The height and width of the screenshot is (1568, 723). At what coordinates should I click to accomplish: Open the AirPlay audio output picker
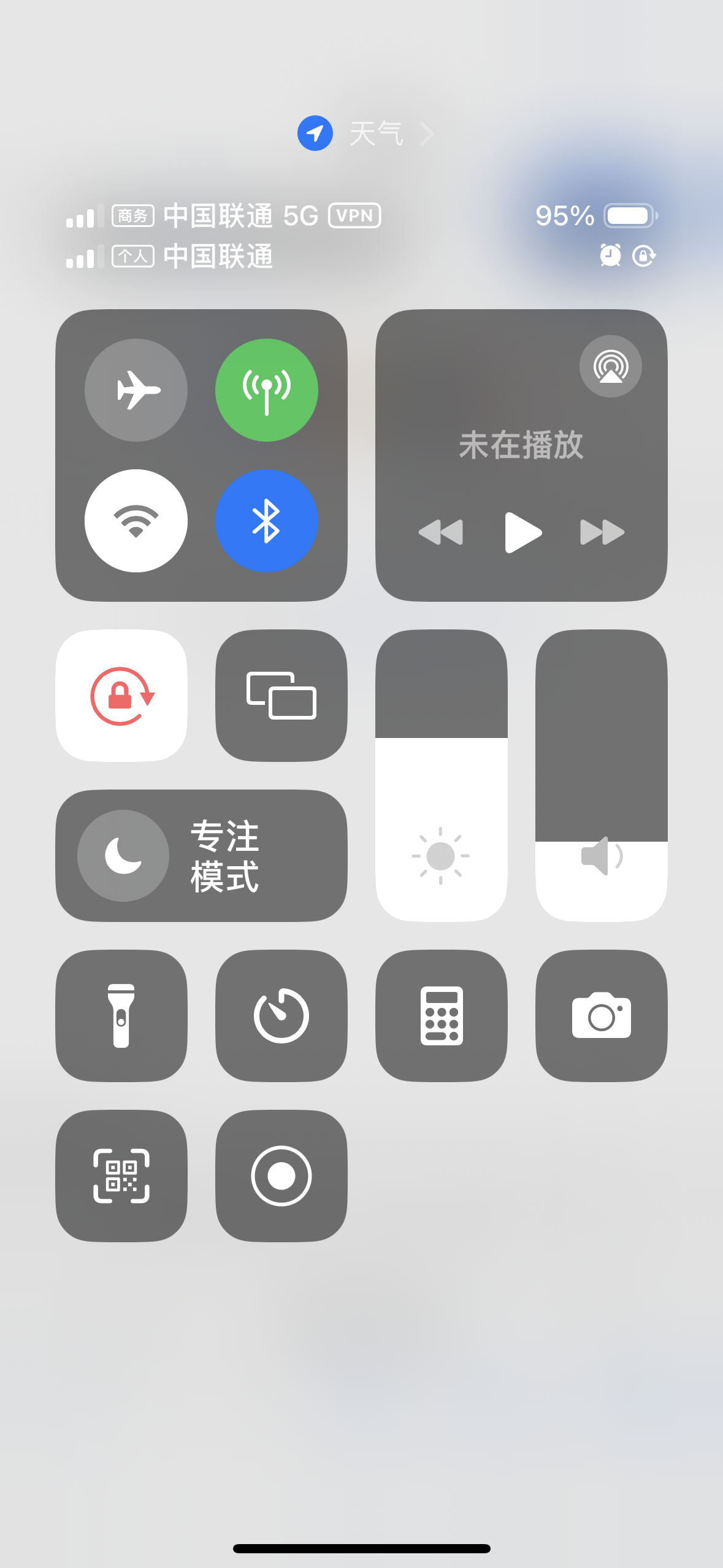(610, 366)
